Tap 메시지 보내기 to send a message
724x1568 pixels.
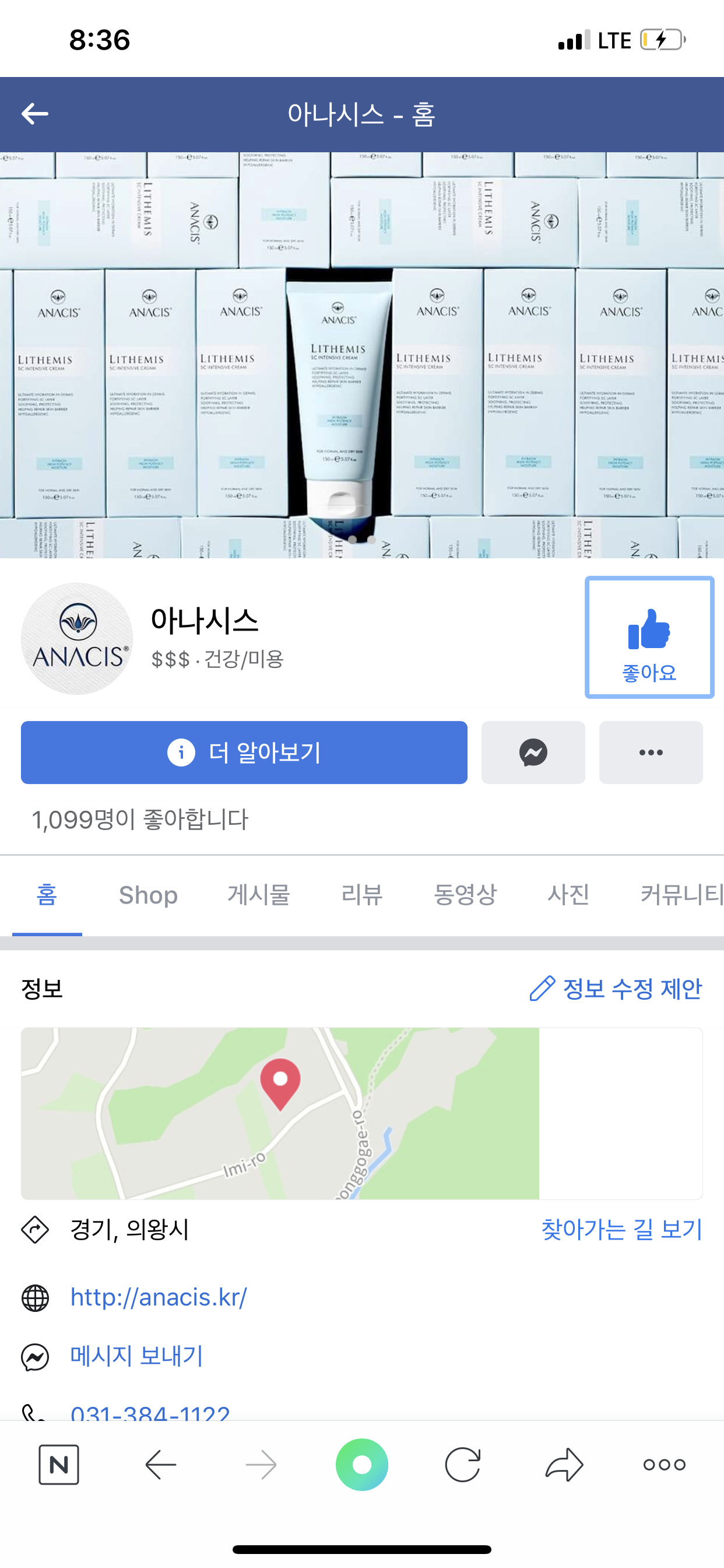(x=137, y=1356)
